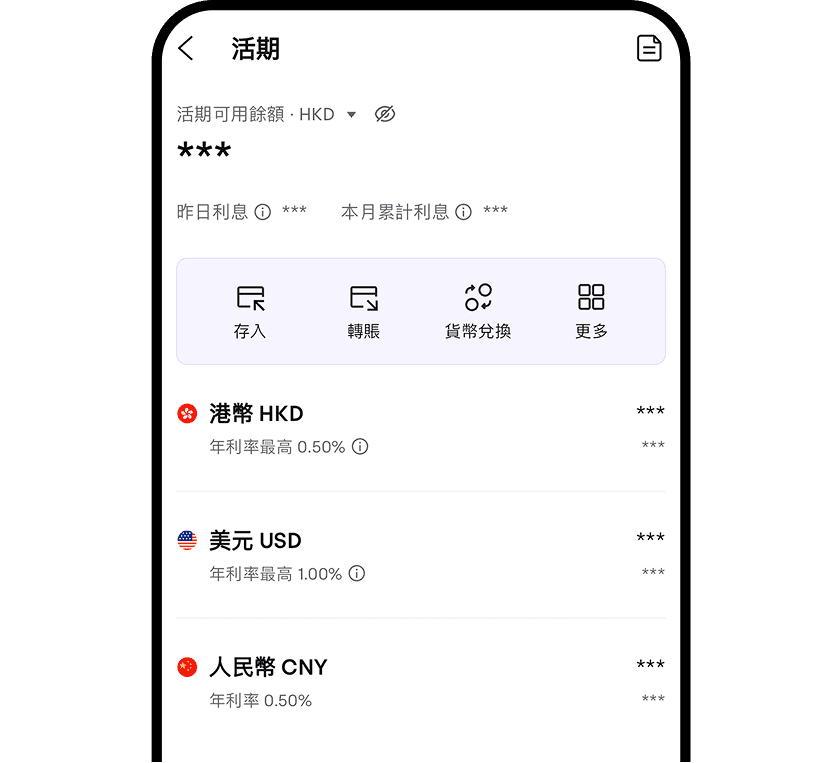
Task: Go back from the 活期 page
Action: pos(186,48)
